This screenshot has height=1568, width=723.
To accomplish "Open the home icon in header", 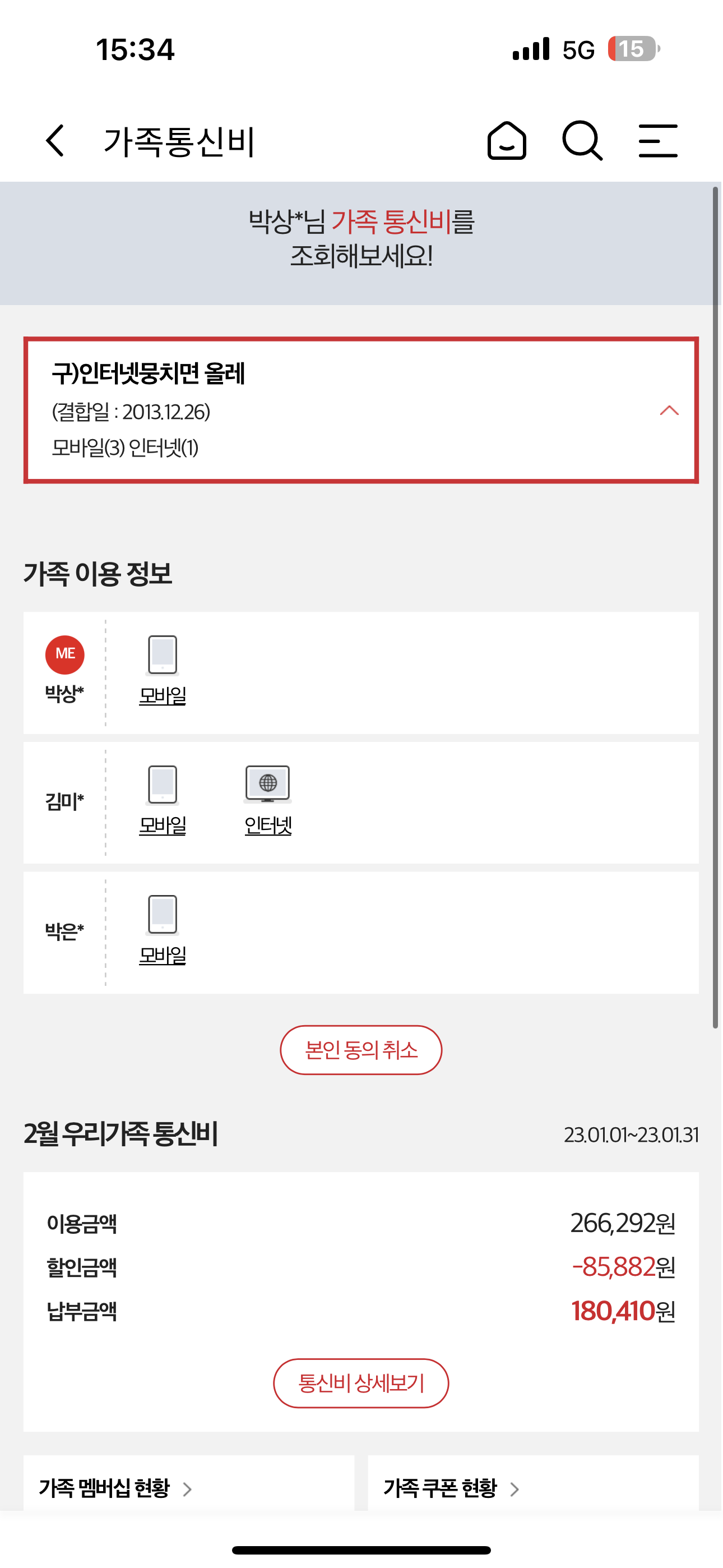I will [x=506, y=141].
